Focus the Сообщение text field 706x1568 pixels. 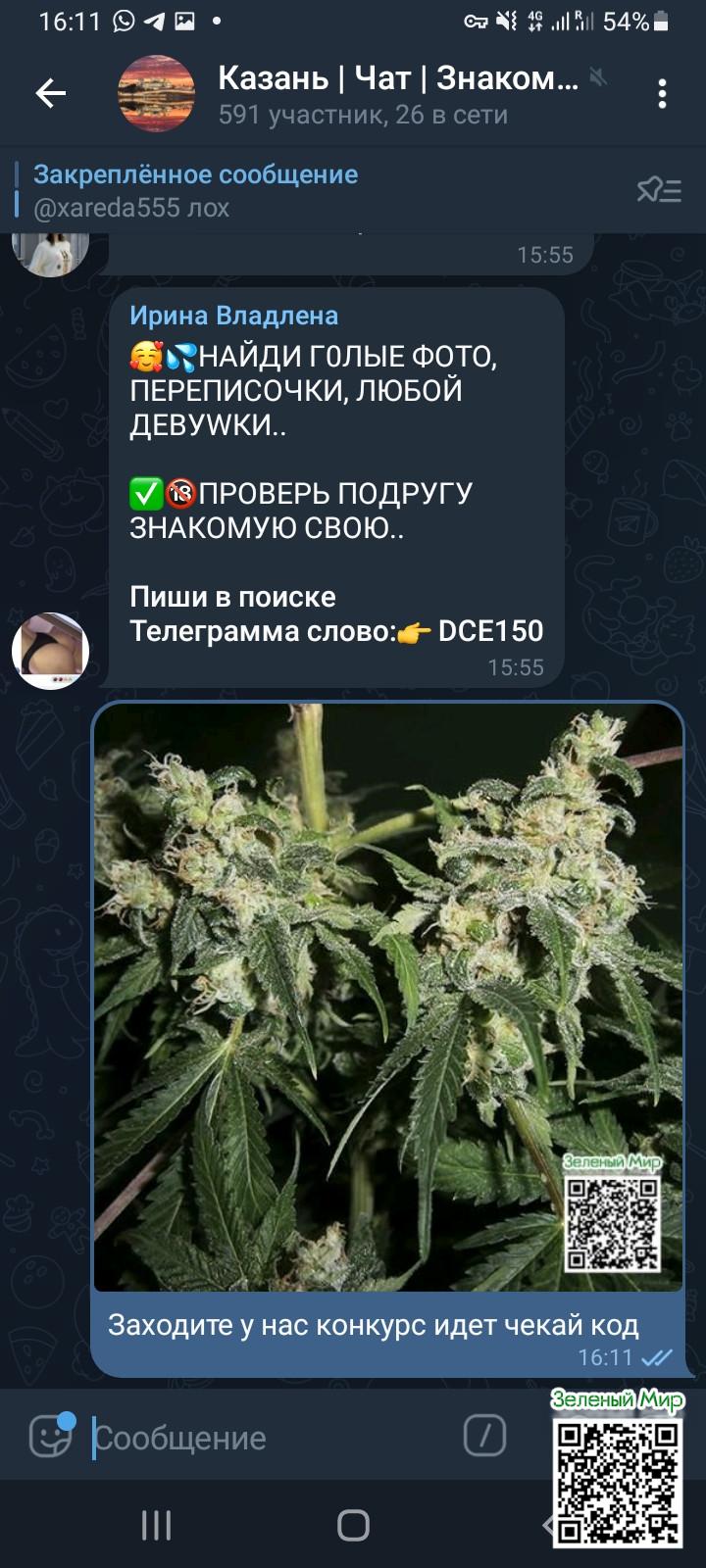[265, 1438]
